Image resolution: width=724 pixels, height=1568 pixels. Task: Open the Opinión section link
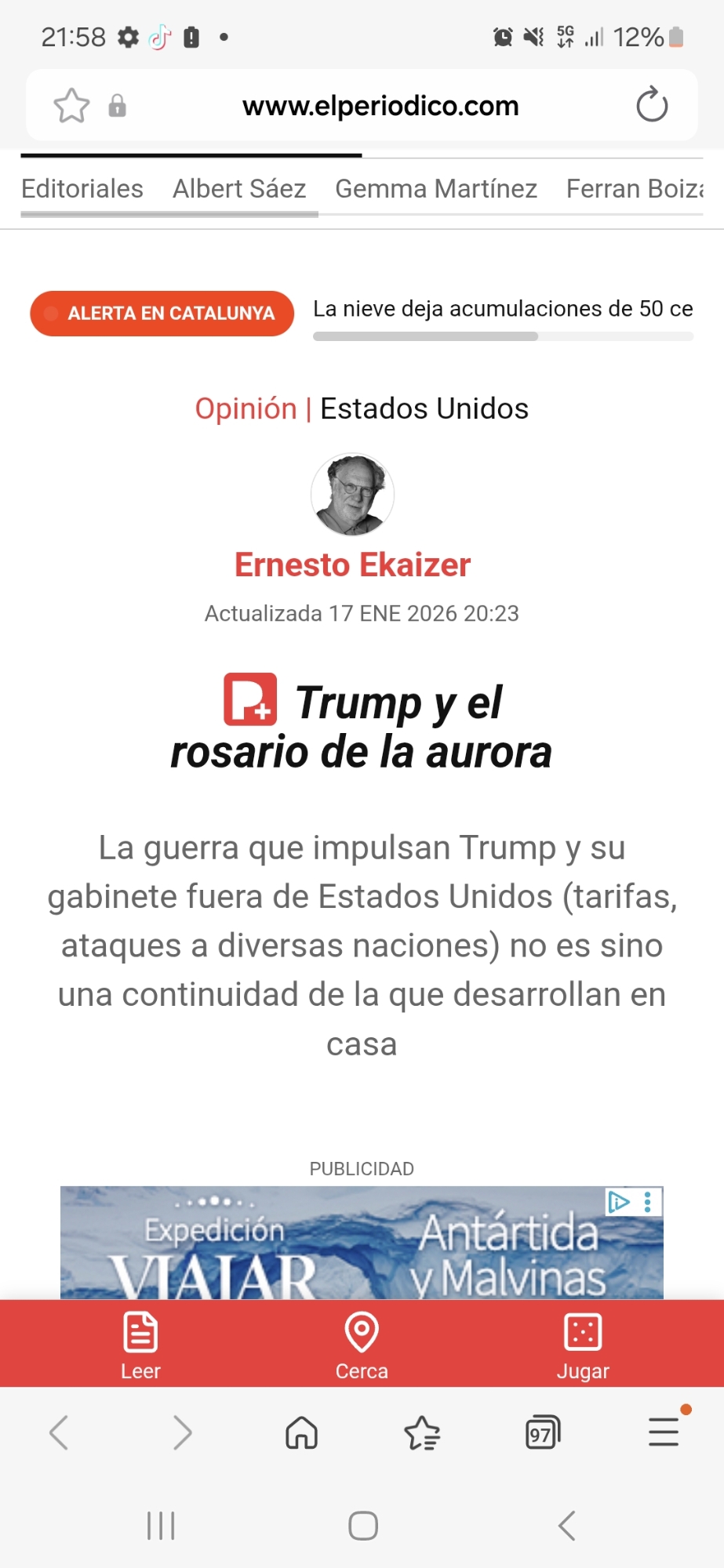pyautogui.click(x=246, y=408)
